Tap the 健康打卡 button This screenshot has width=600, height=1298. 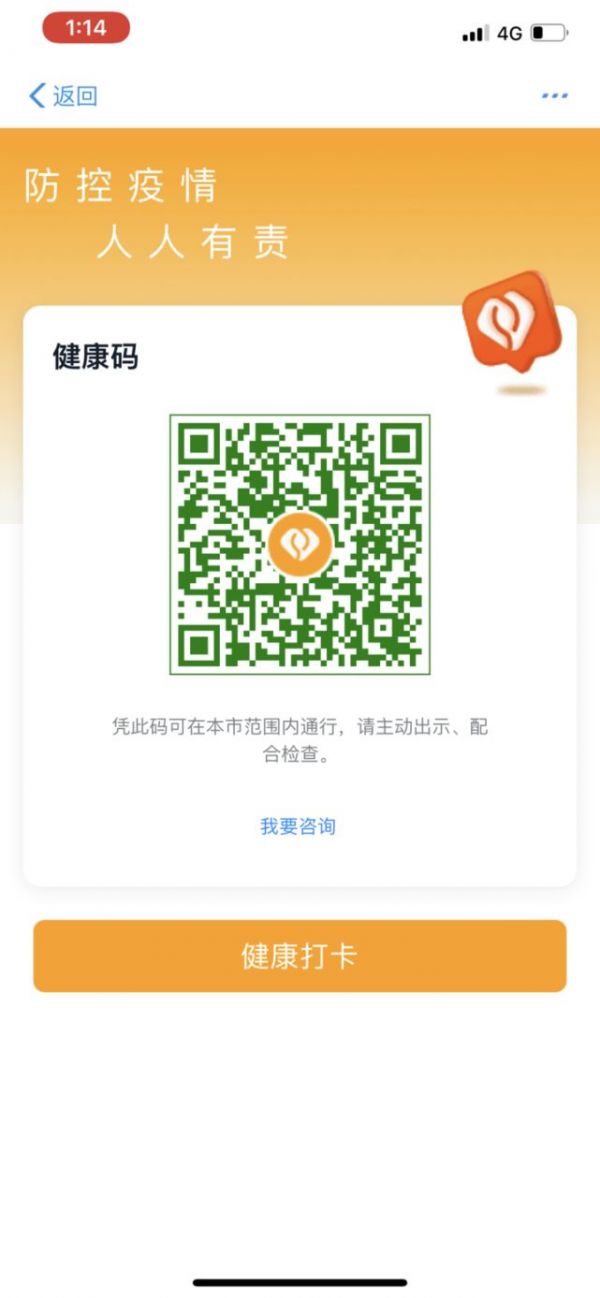(x=299, y=956)
